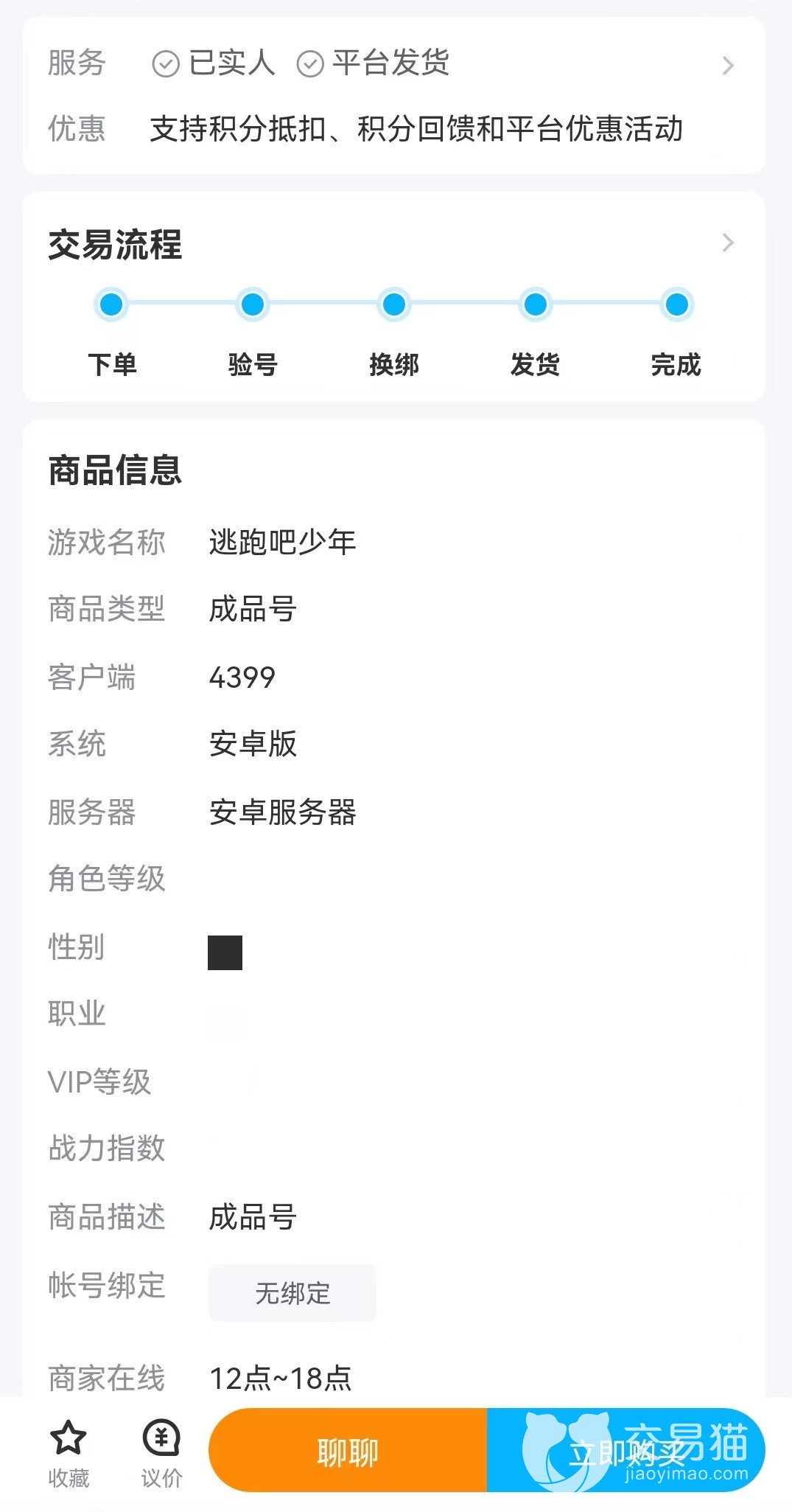Tap 立即购买 to buy now
The height and width of the screenshot is (1512, 792).
626,1451
